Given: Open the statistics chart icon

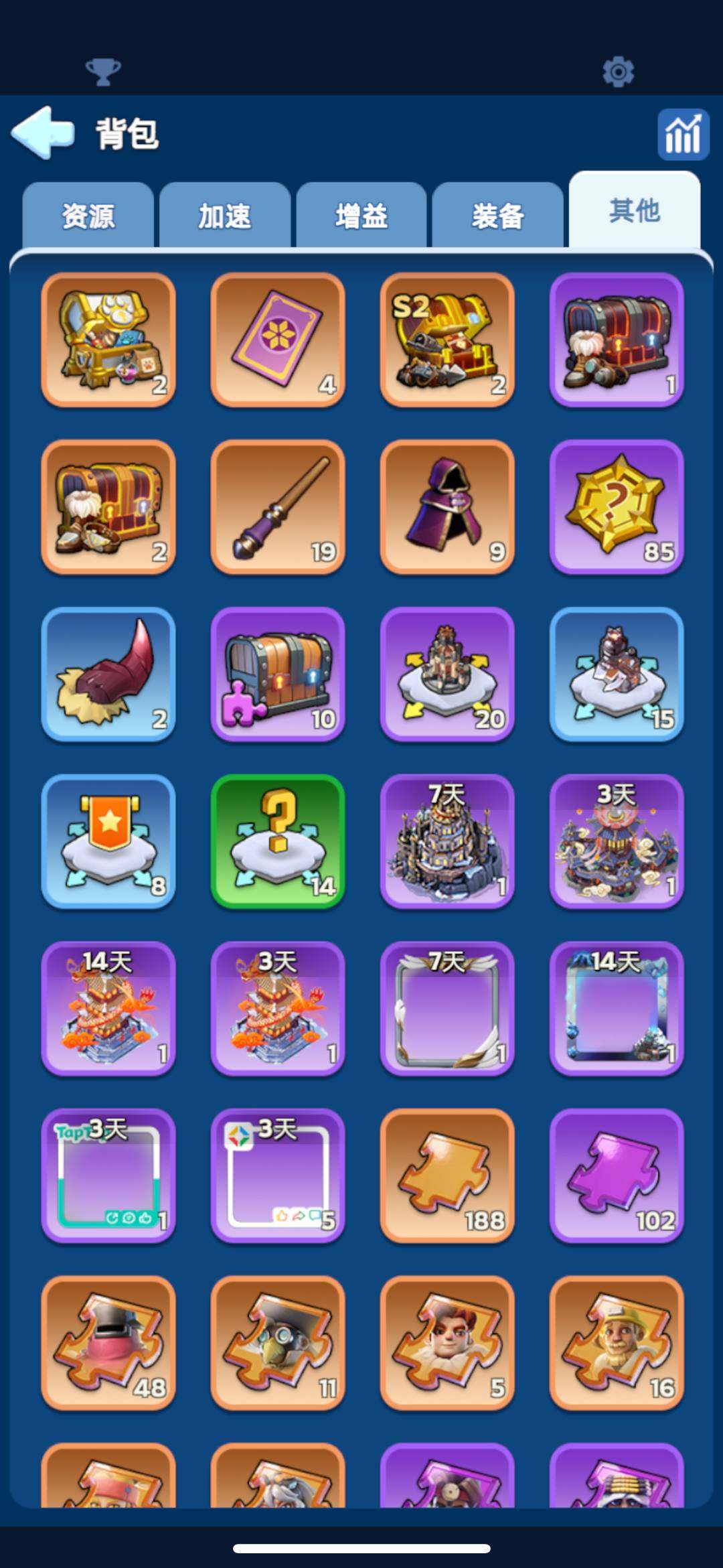Looking at the screenshot, I should point(683,134).
